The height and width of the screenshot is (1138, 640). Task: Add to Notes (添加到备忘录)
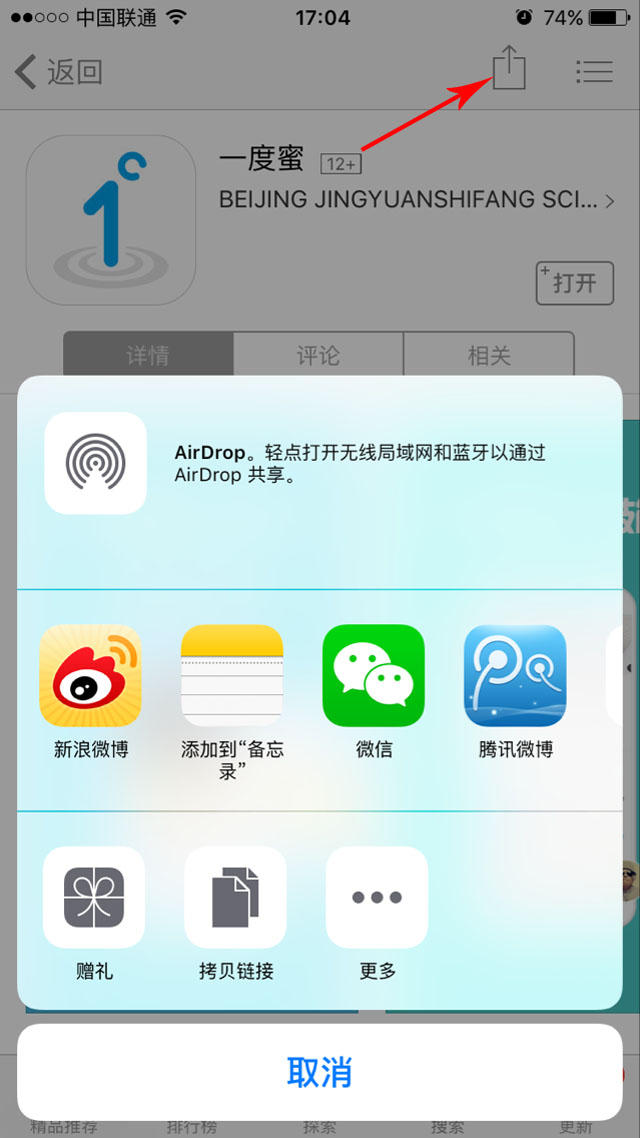(232, 676)
